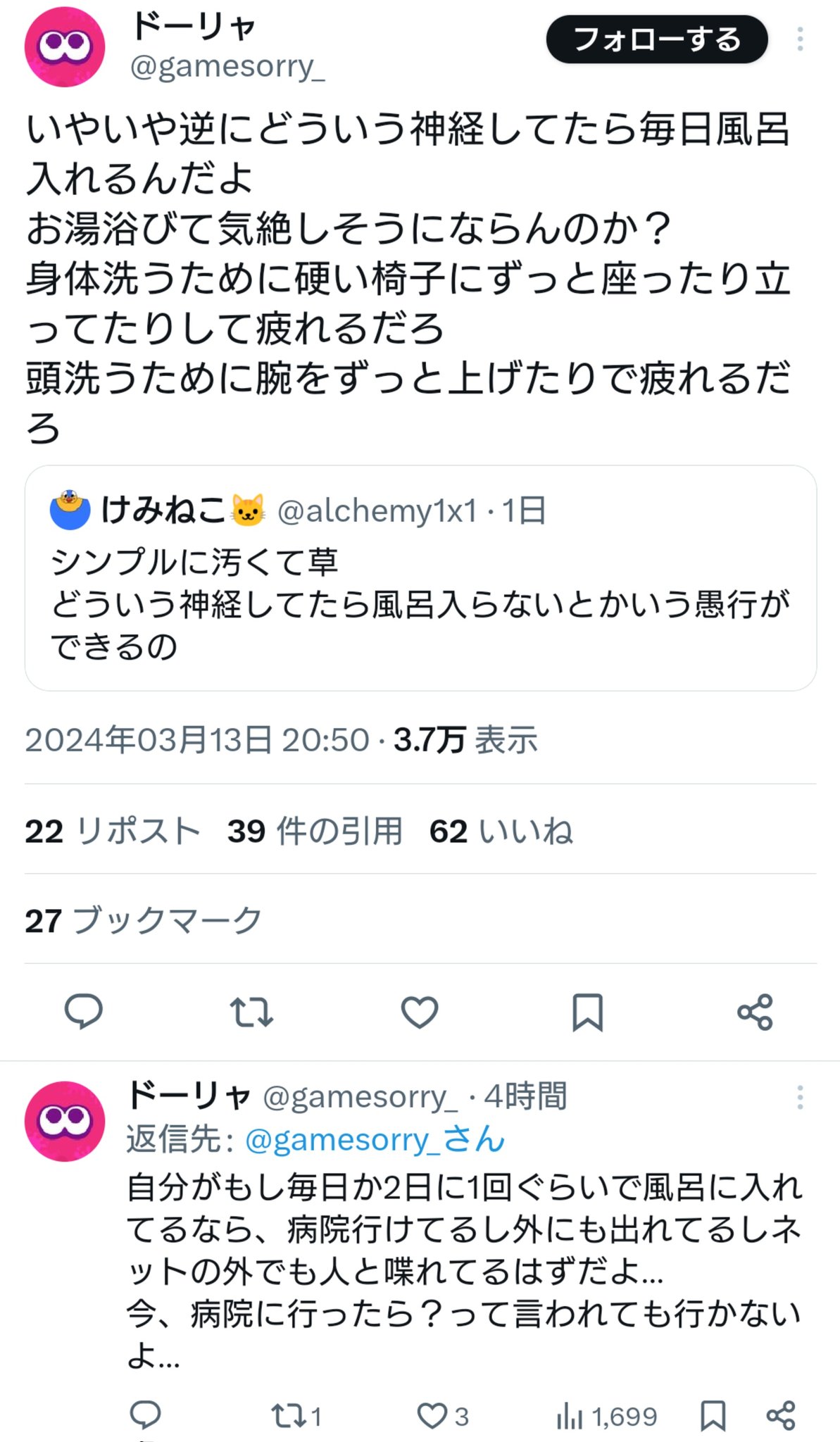The image size is (840, 1442).
Task: Repost the main tweet
Action: coord(251,1012)
